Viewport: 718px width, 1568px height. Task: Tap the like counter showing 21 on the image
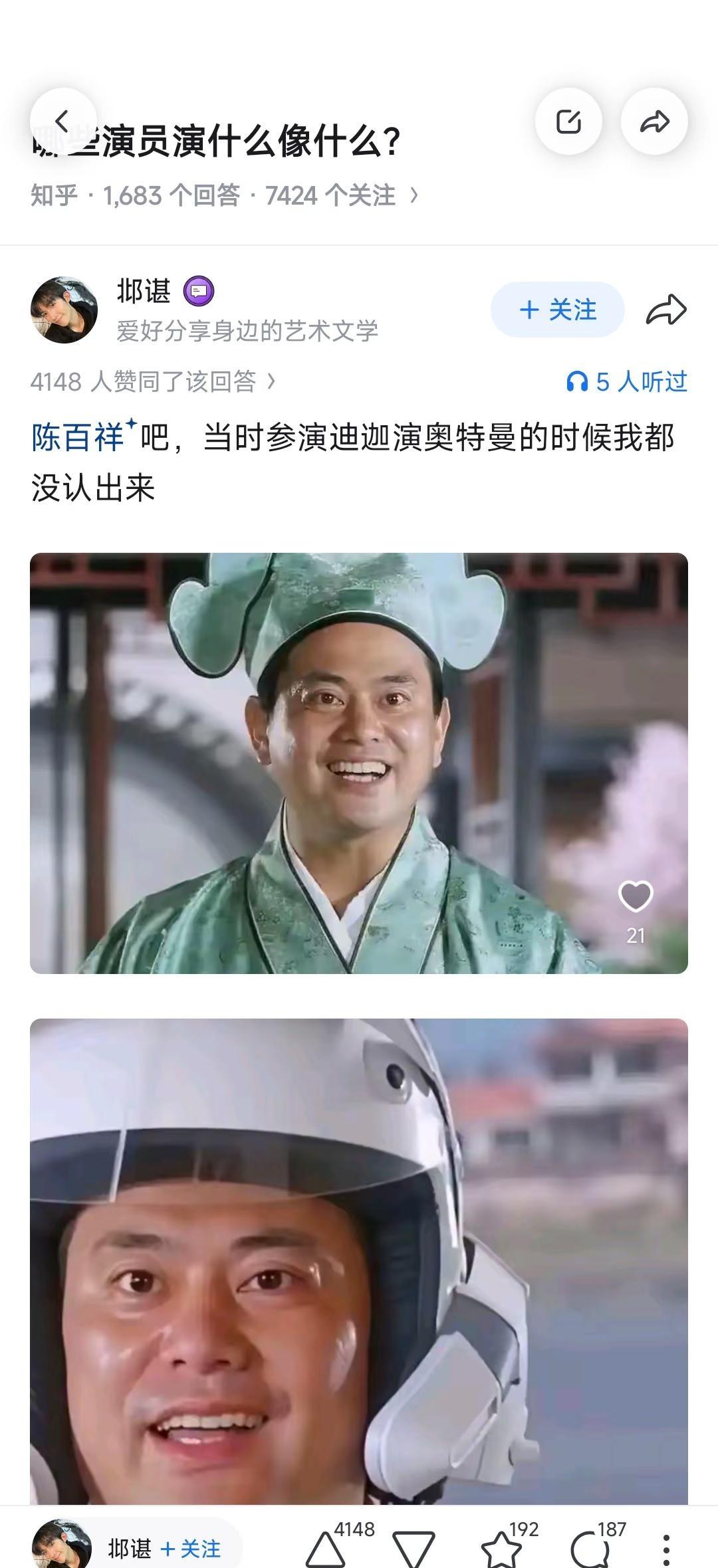[637, 933]
